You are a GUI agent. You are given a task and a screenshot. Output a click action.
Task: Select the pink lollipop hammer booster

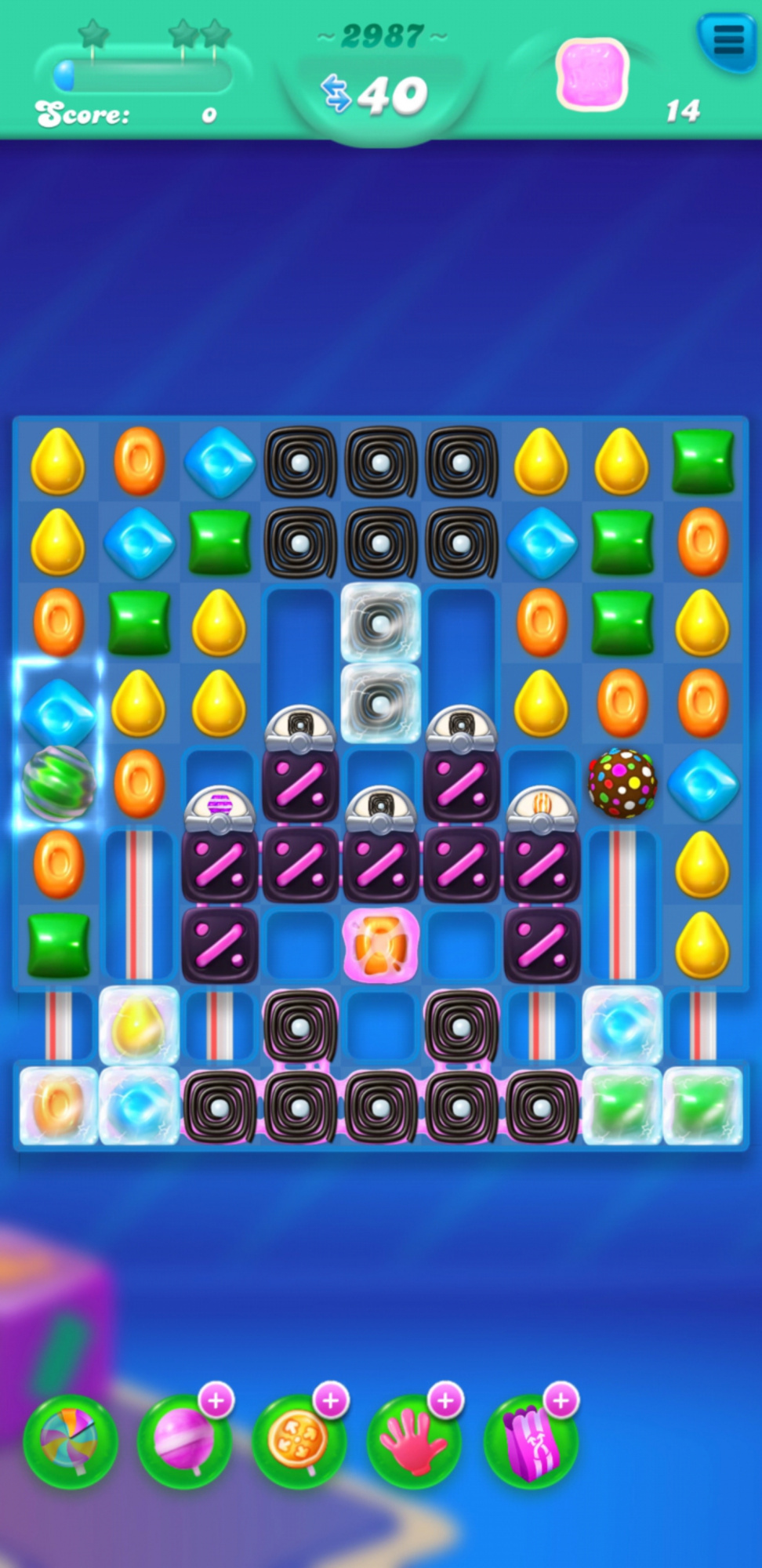(185, 1441)
